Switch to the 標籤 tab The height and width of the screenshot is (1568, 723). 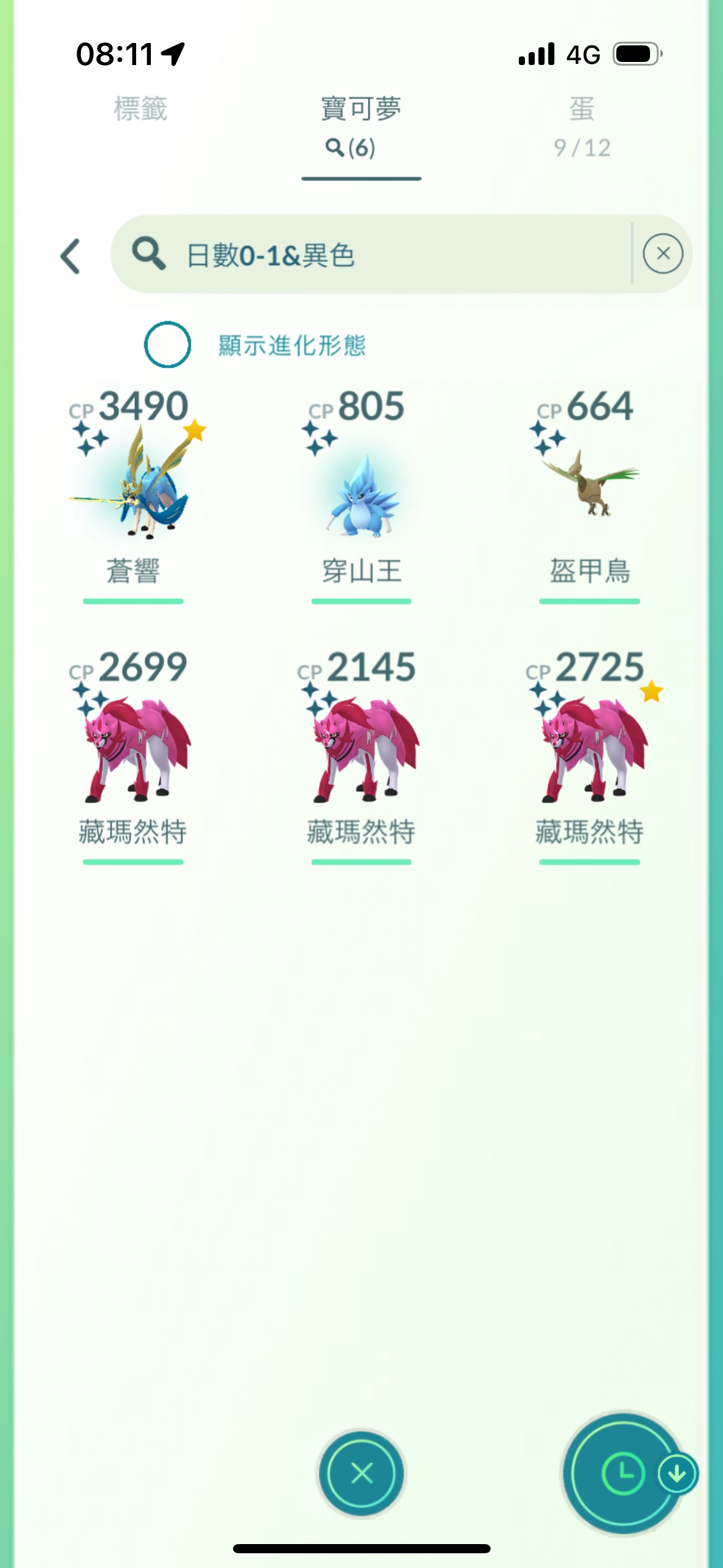pos(140,109)
